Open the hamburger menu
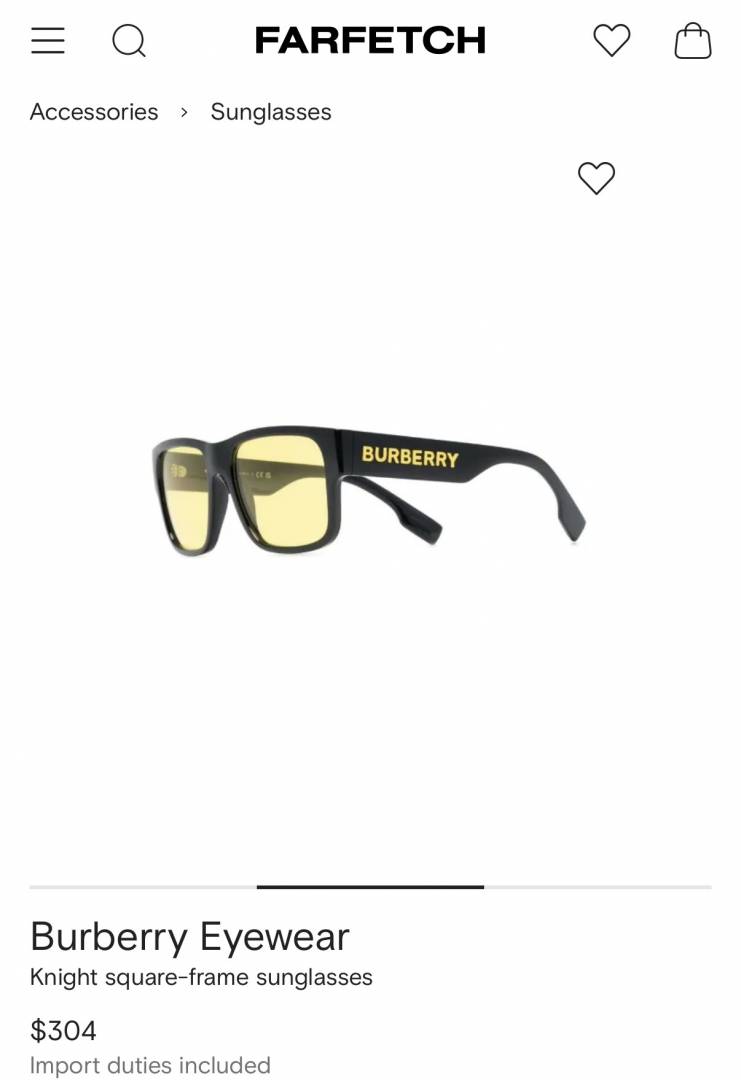Image resolution: width=741 pixels, height=1080 pixels. [47, 41]
